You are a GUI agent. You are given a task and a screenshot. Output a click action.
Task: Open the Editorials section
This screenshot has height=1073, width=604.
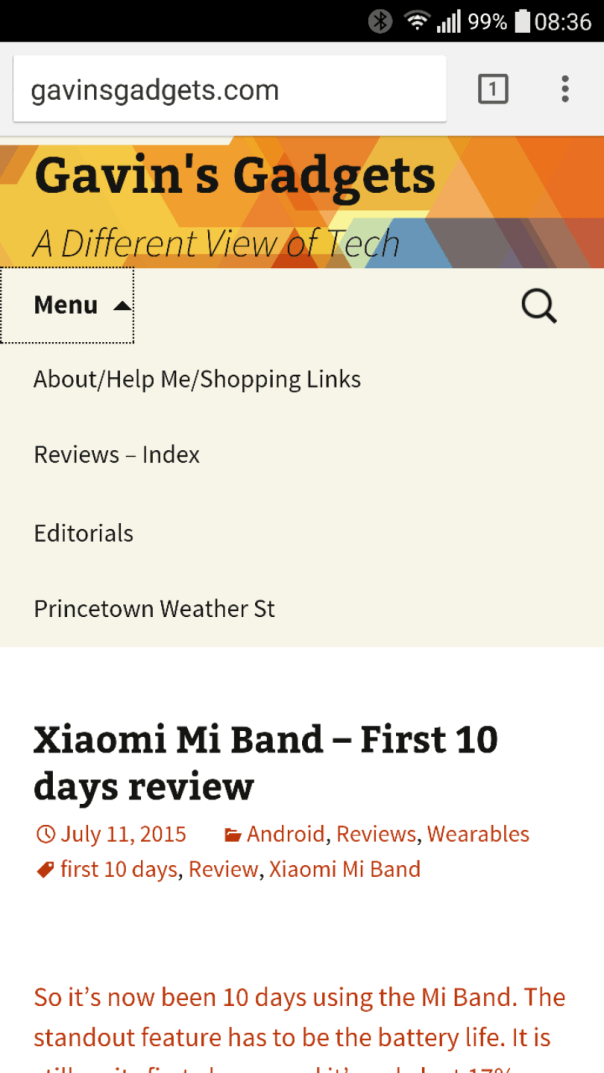click(83, 533)
